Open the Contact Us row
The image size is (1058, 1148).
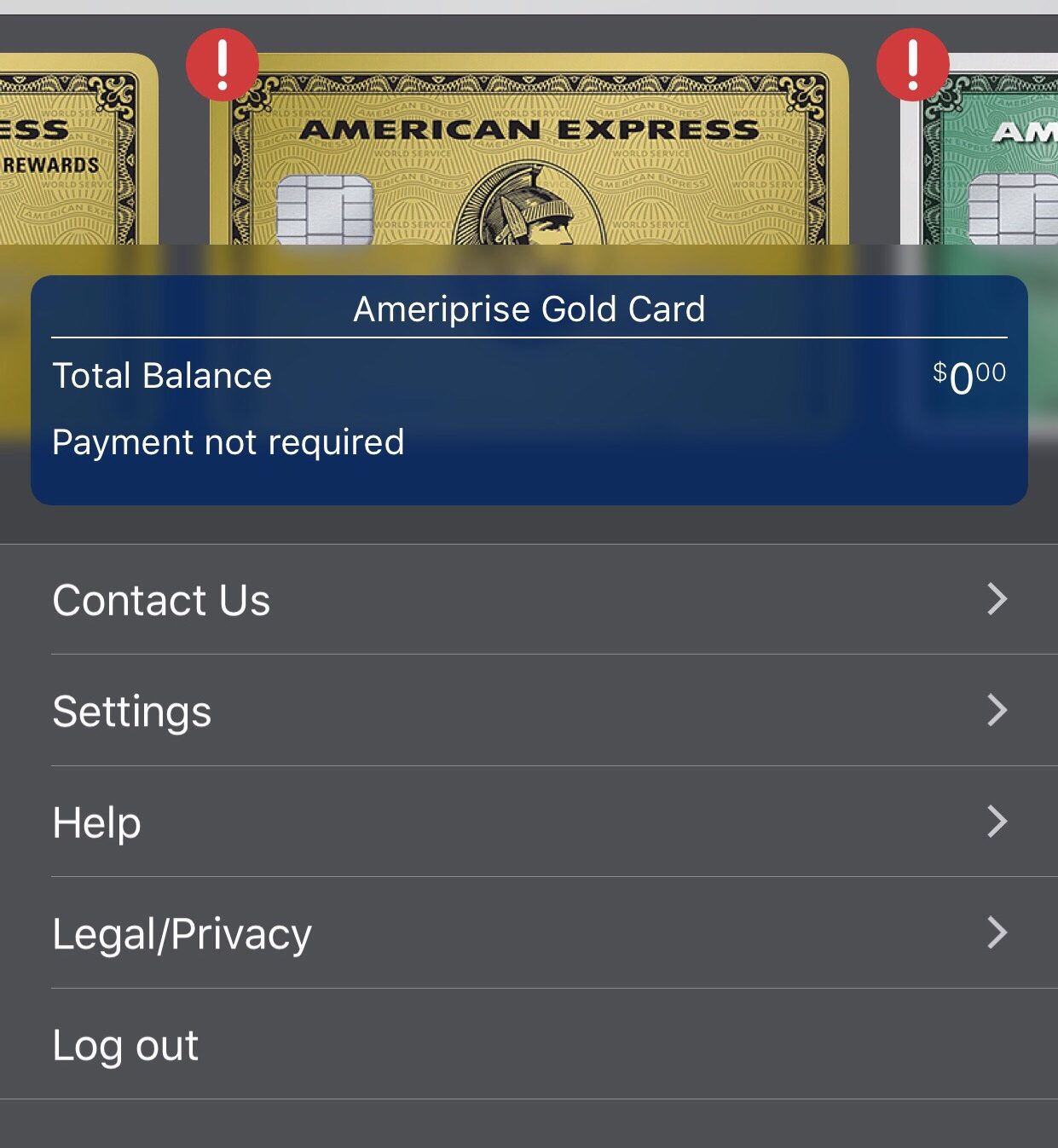pyautogui.click(x=529, y=599)
